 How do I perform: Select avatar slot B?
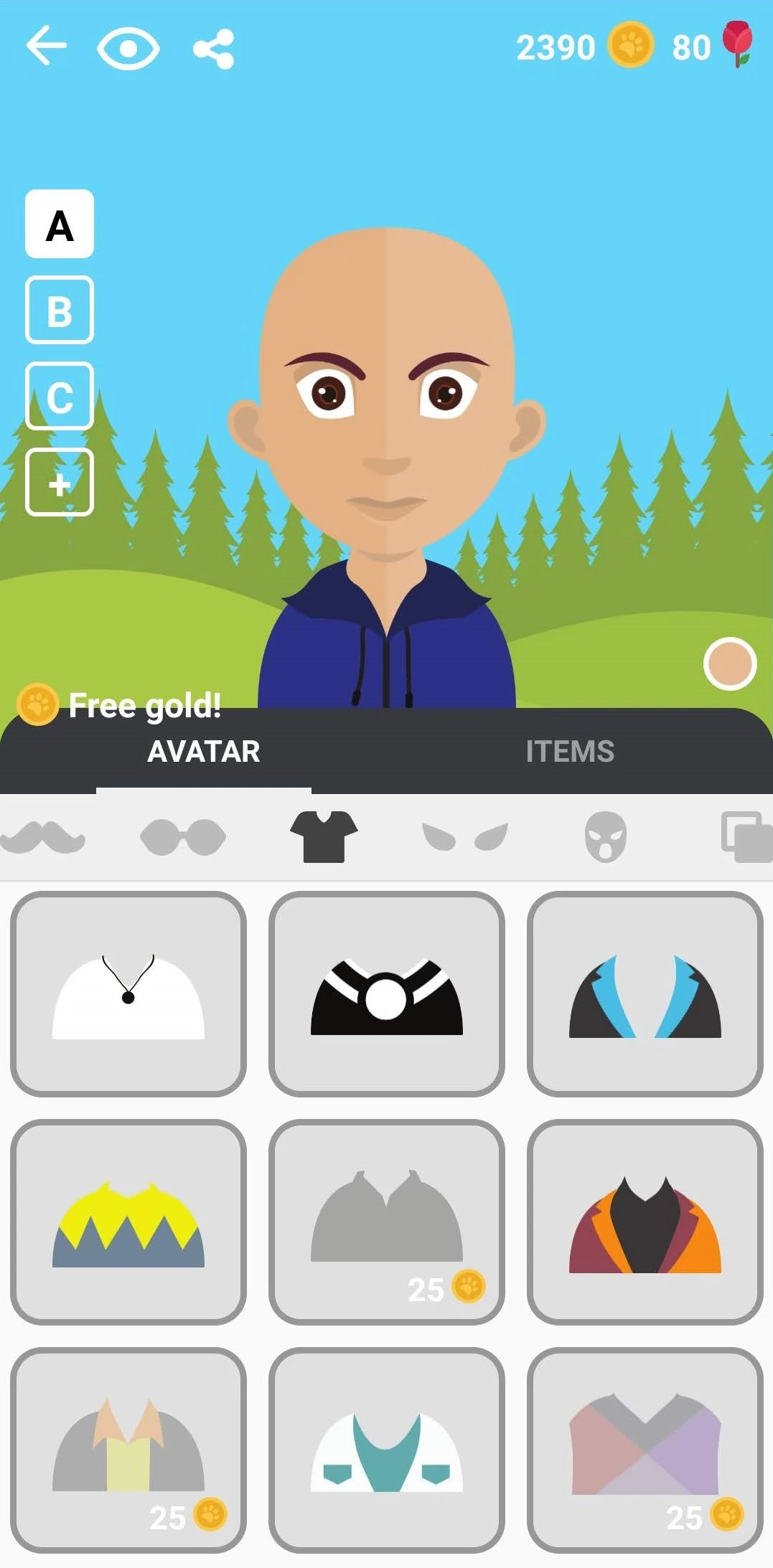click(60, 310)
